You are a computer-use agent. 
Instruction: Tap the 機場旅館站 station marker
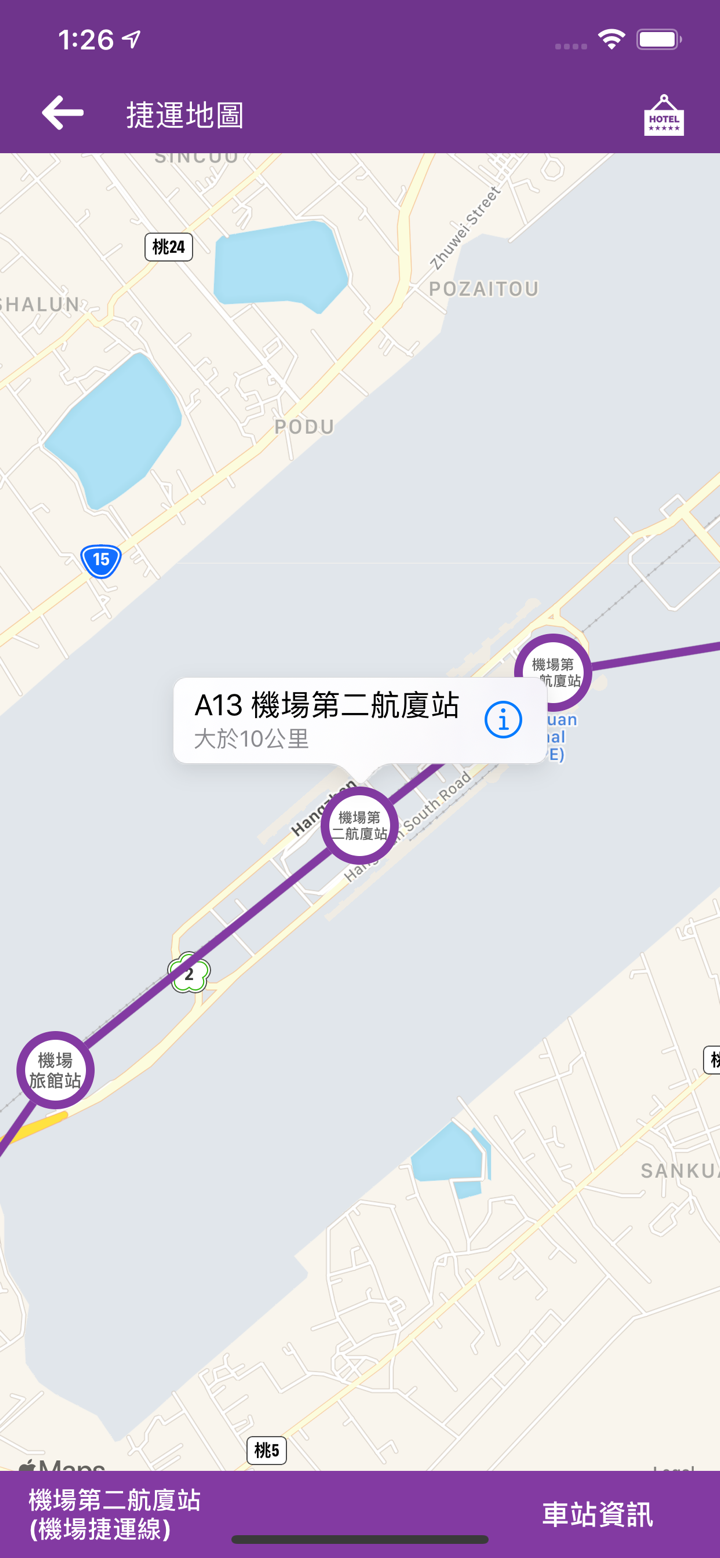click(x=54, y=1069)
